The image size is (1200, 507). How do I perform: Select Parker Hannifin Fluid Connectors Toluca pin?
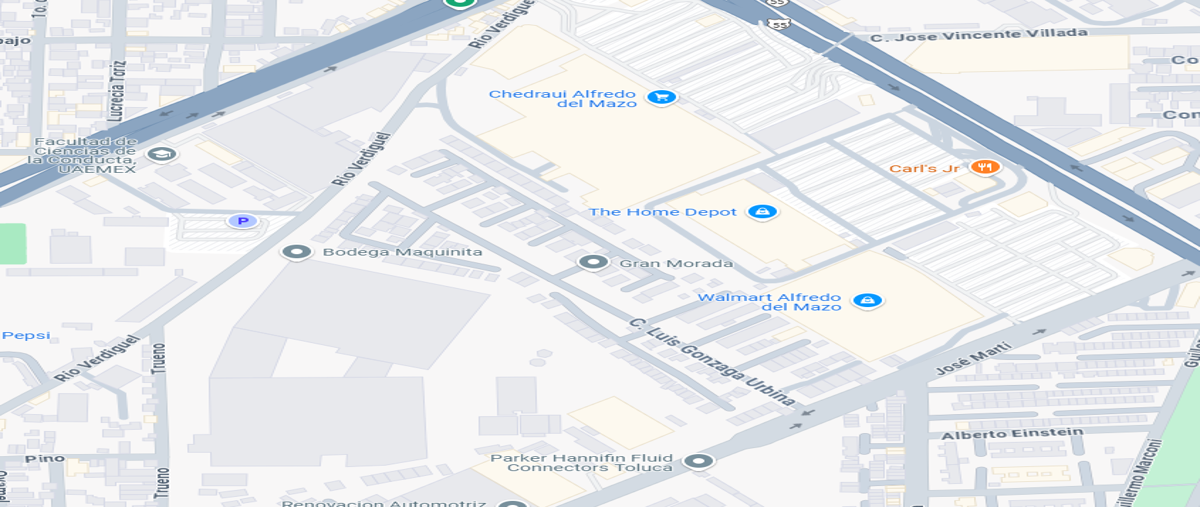(699, 461)
